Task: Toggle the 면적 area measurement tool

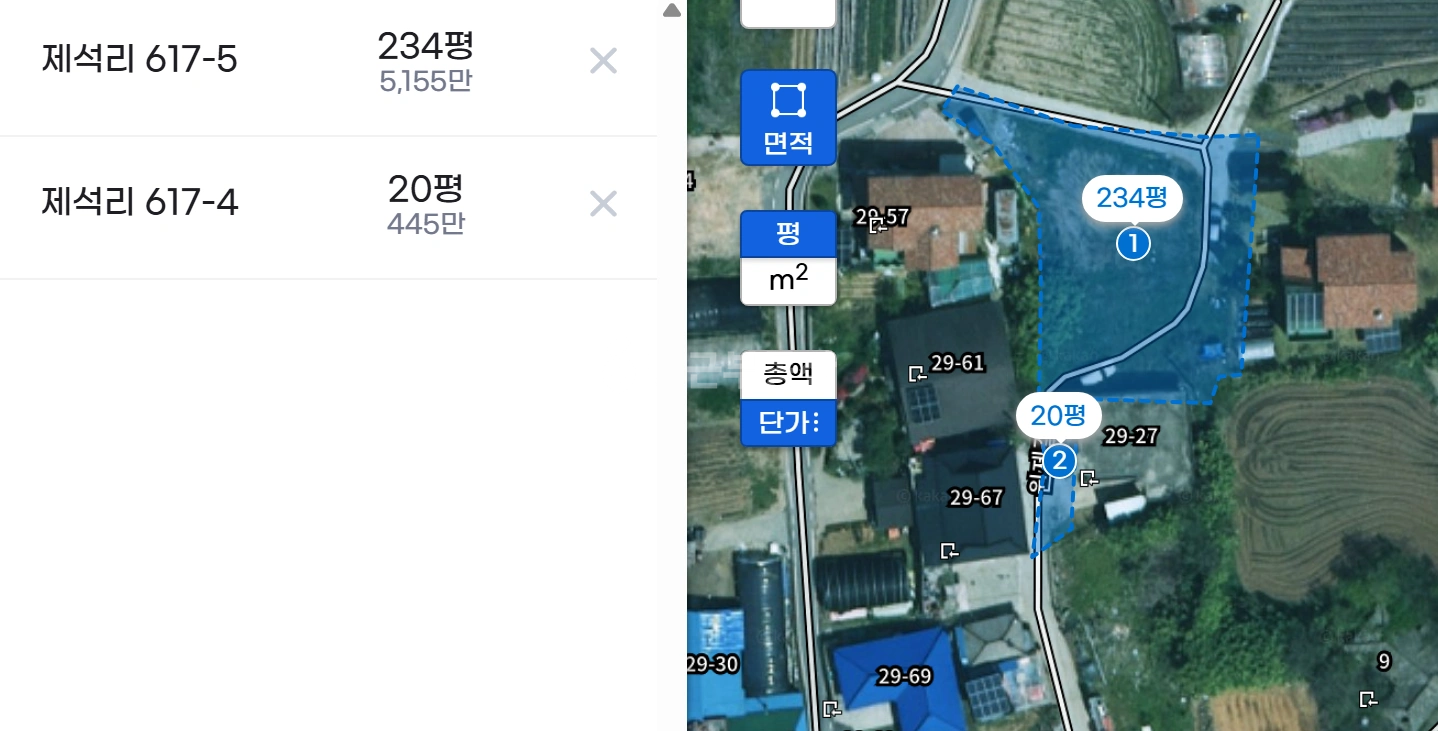Action: [788, 117]
